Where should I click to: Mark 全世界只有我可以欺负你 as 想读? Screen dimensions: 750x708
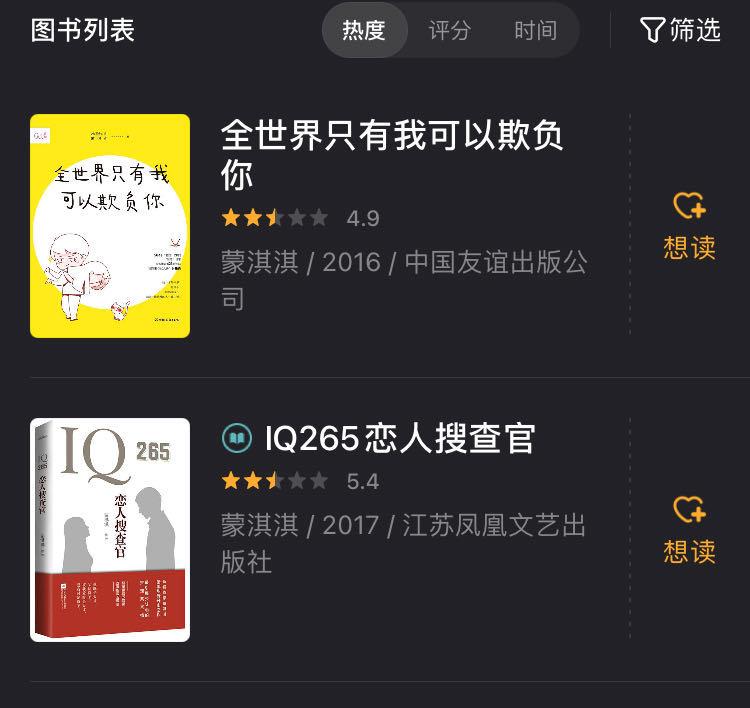[x=689, y=226]
